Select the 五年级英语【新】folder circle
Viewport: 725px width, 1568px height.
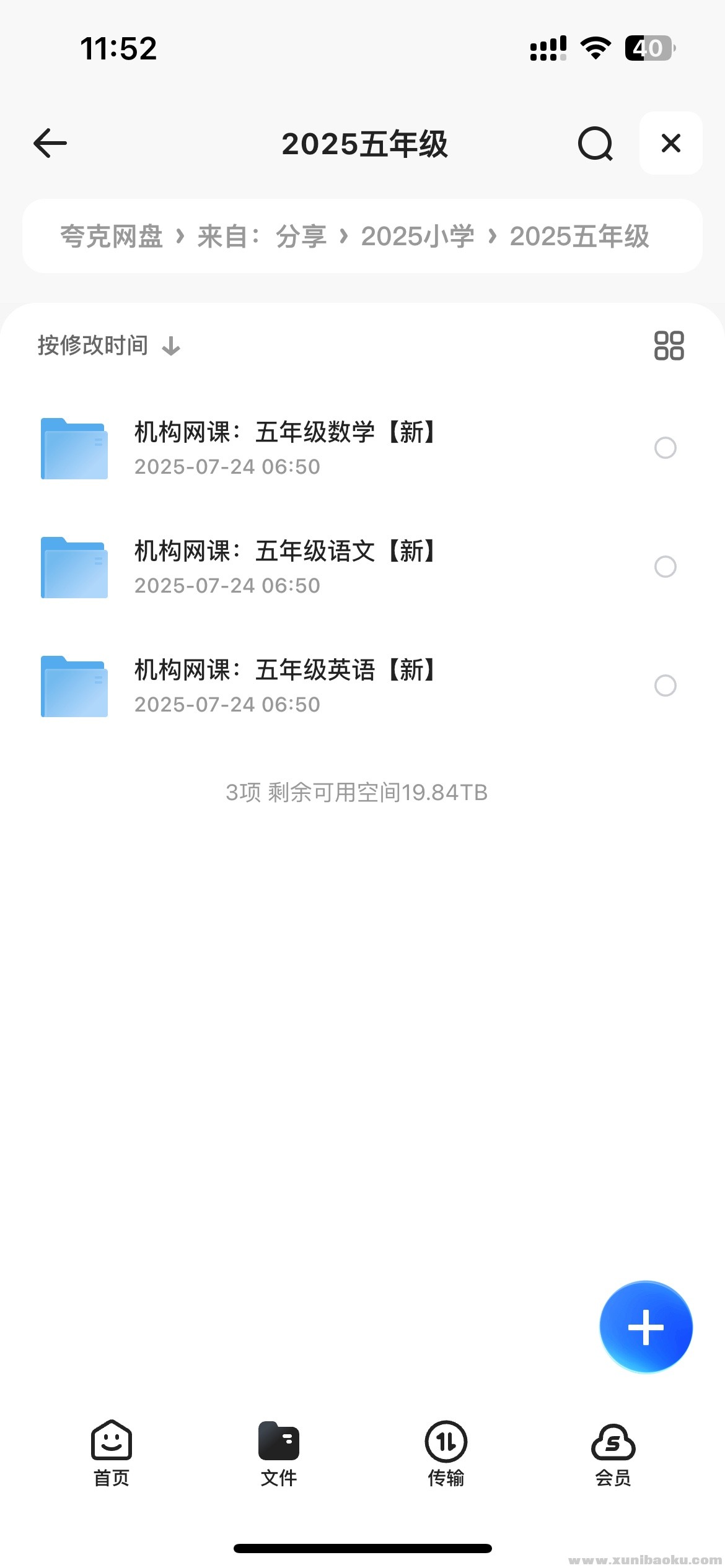coord(666,686)
